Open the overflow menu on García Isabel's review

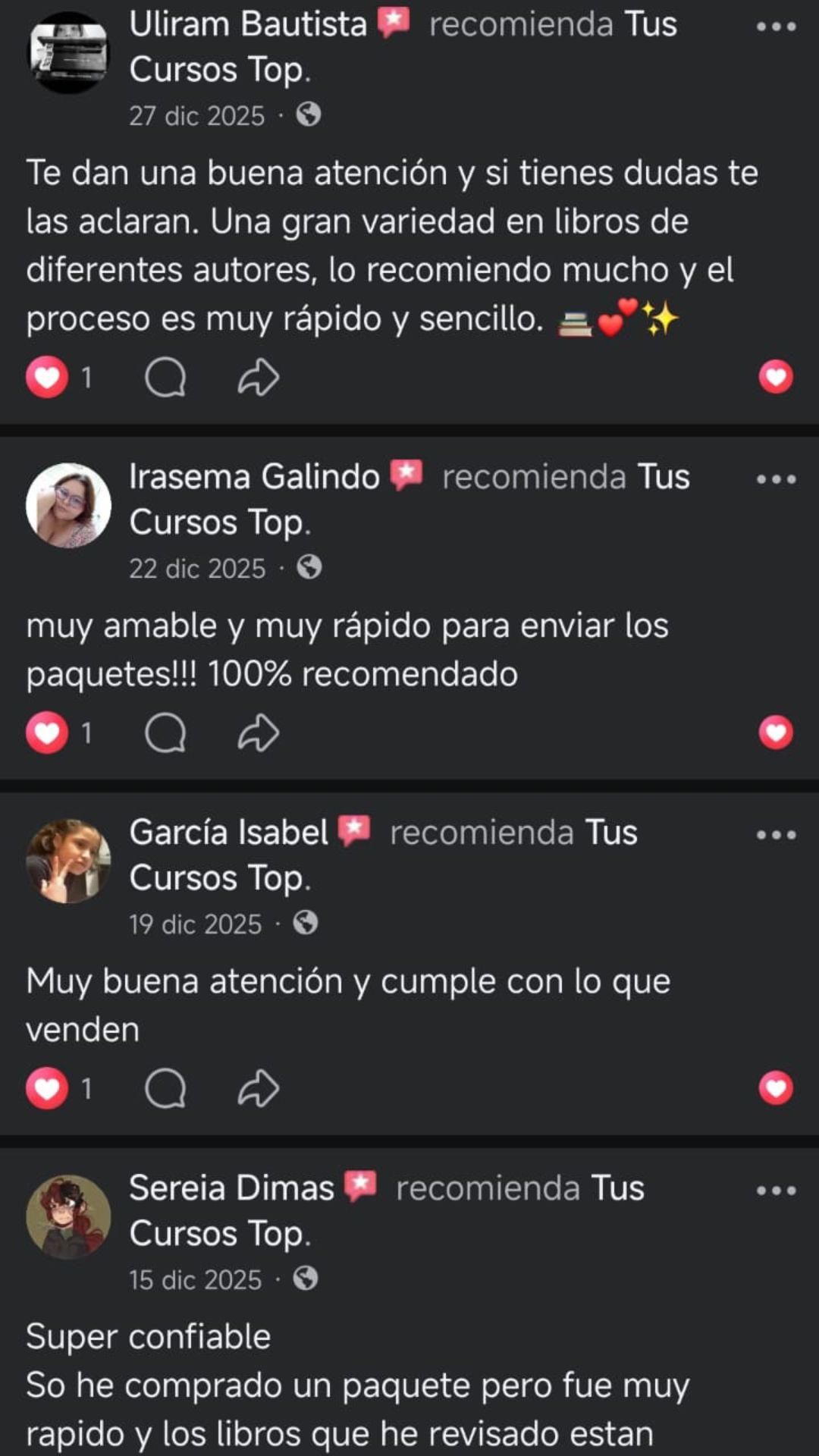(x=776, y=836)
